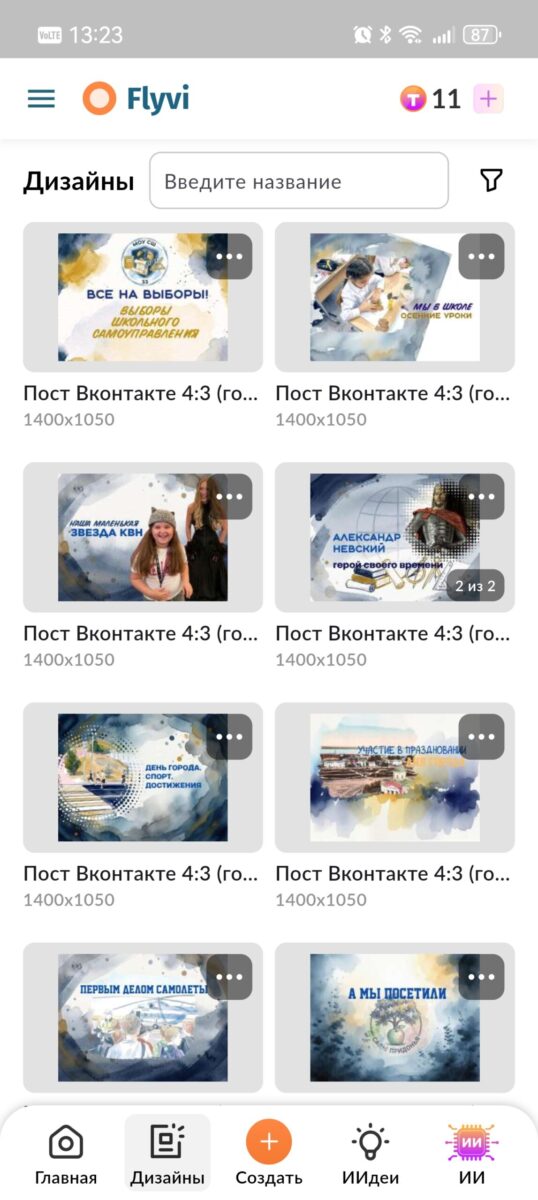
Task: Open options for 'Звезда КВН' design
Action: coord(229,496)
